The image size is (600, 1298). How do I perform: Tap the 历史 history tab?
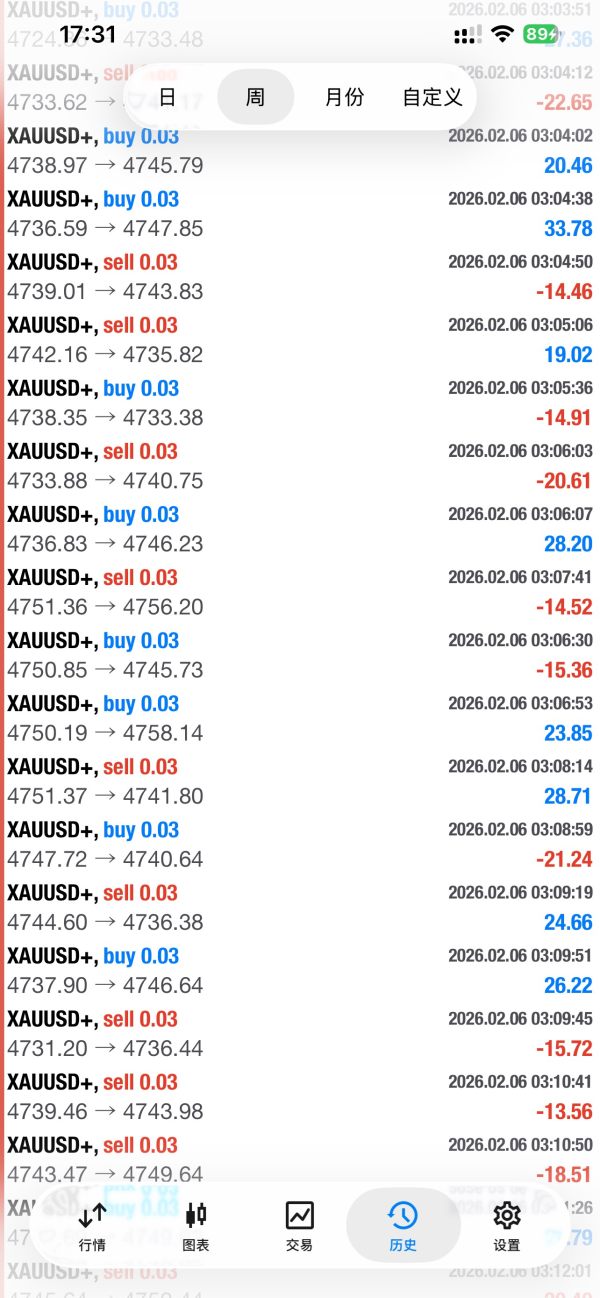(x=403, y=1226)
